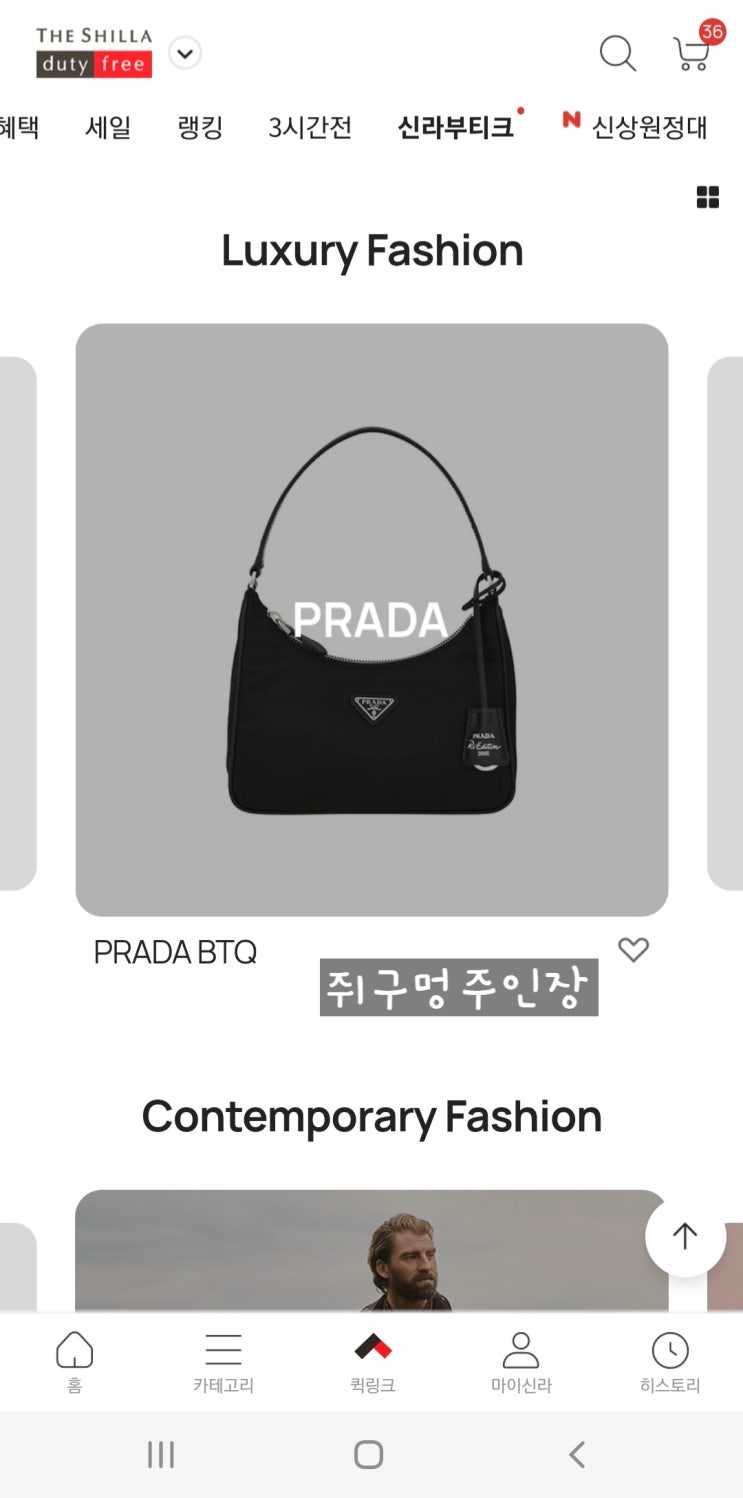Switch to the 마이신라 tab

521,1362
